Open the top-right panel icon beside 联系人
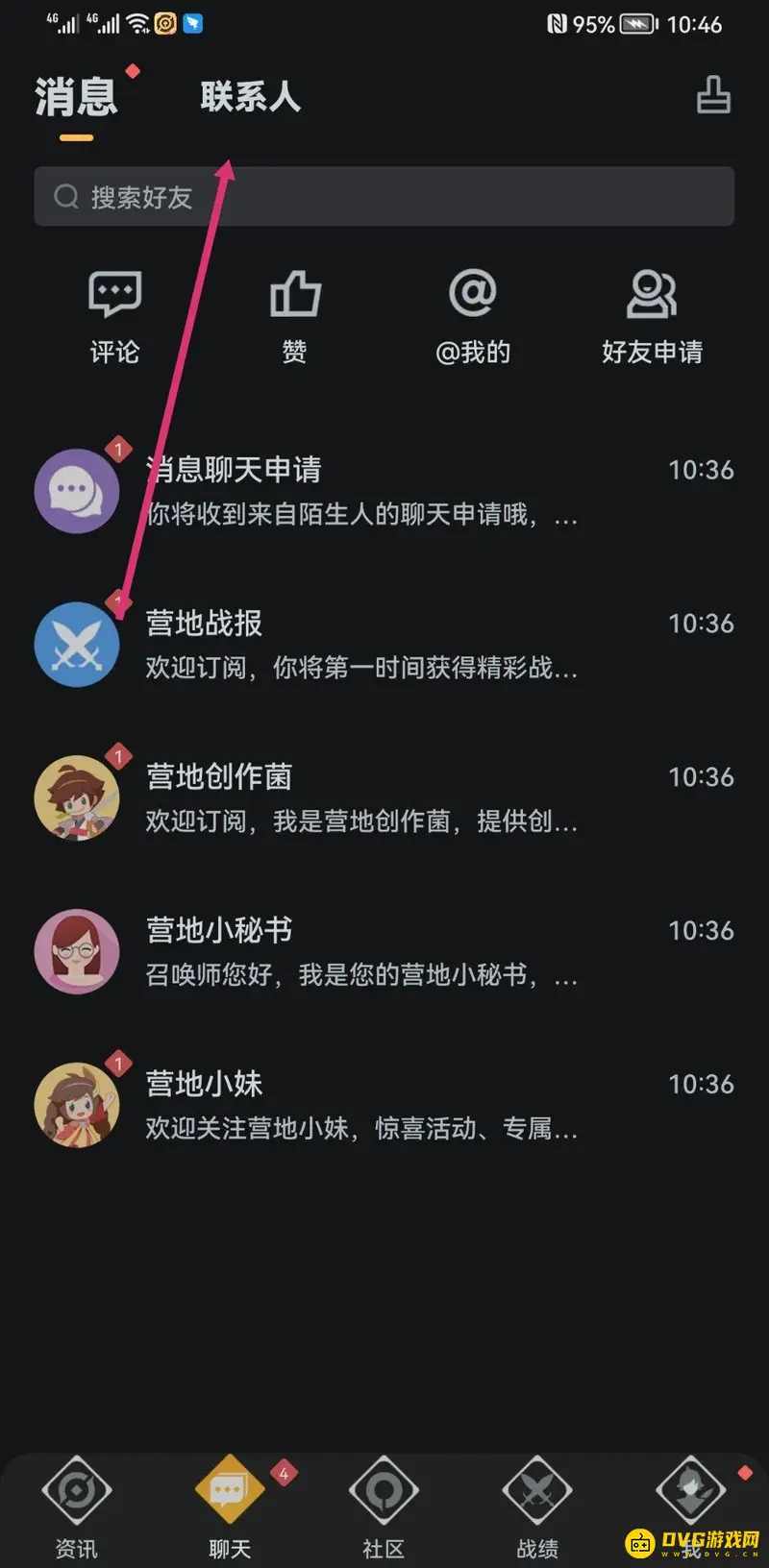Screen dimensions: 769x1568 [713, 96]
